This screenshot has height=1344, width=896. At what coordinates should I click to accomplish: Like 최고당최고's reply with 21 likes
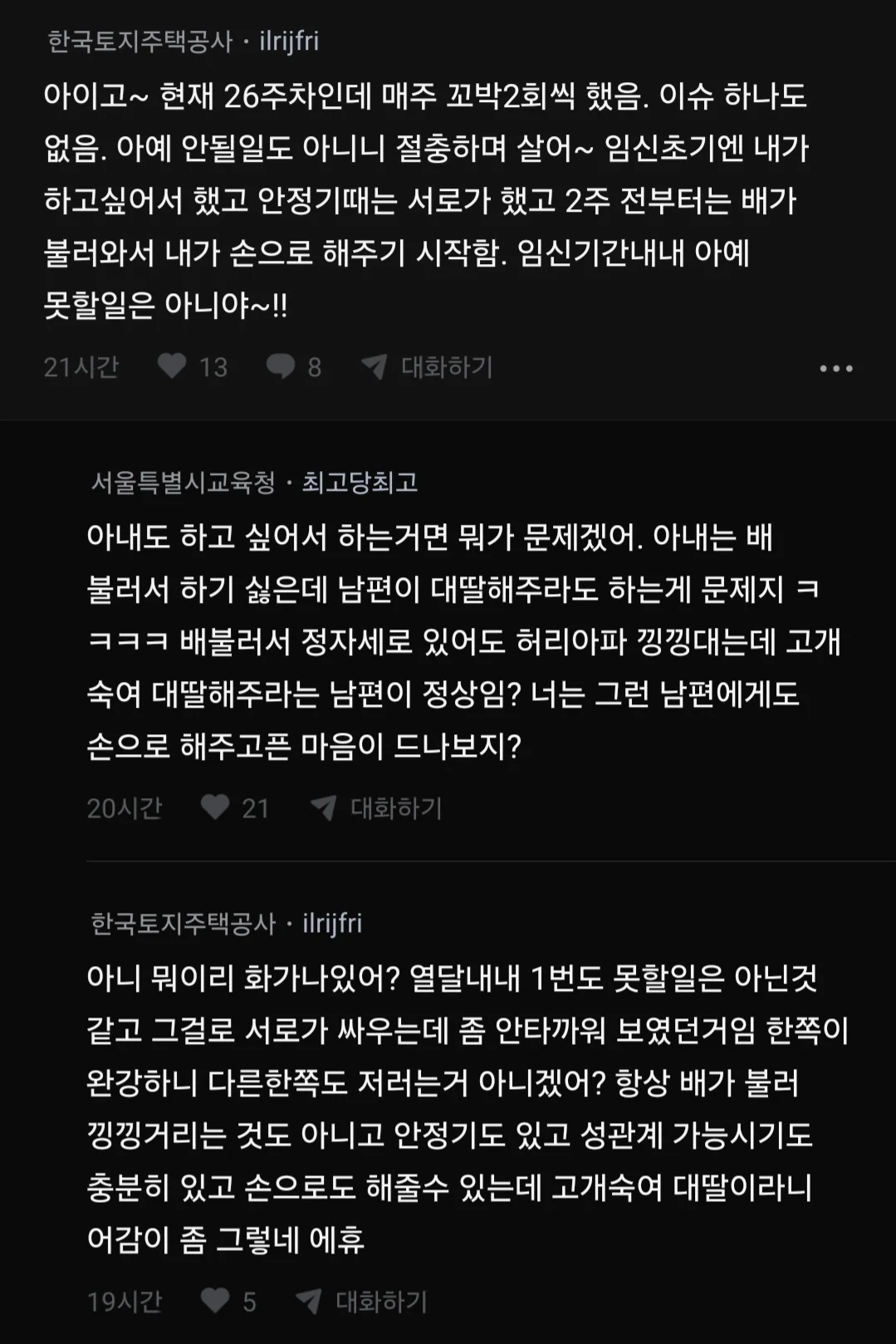tap(216, 807)
